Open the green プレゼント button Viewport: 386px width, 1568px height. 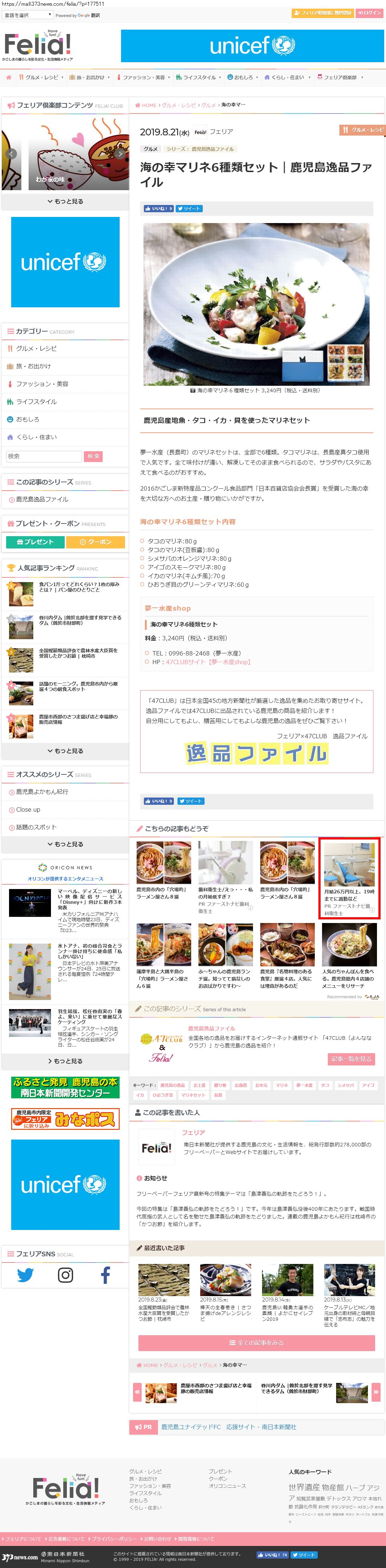pyautogui.click(x=35, y=542)
